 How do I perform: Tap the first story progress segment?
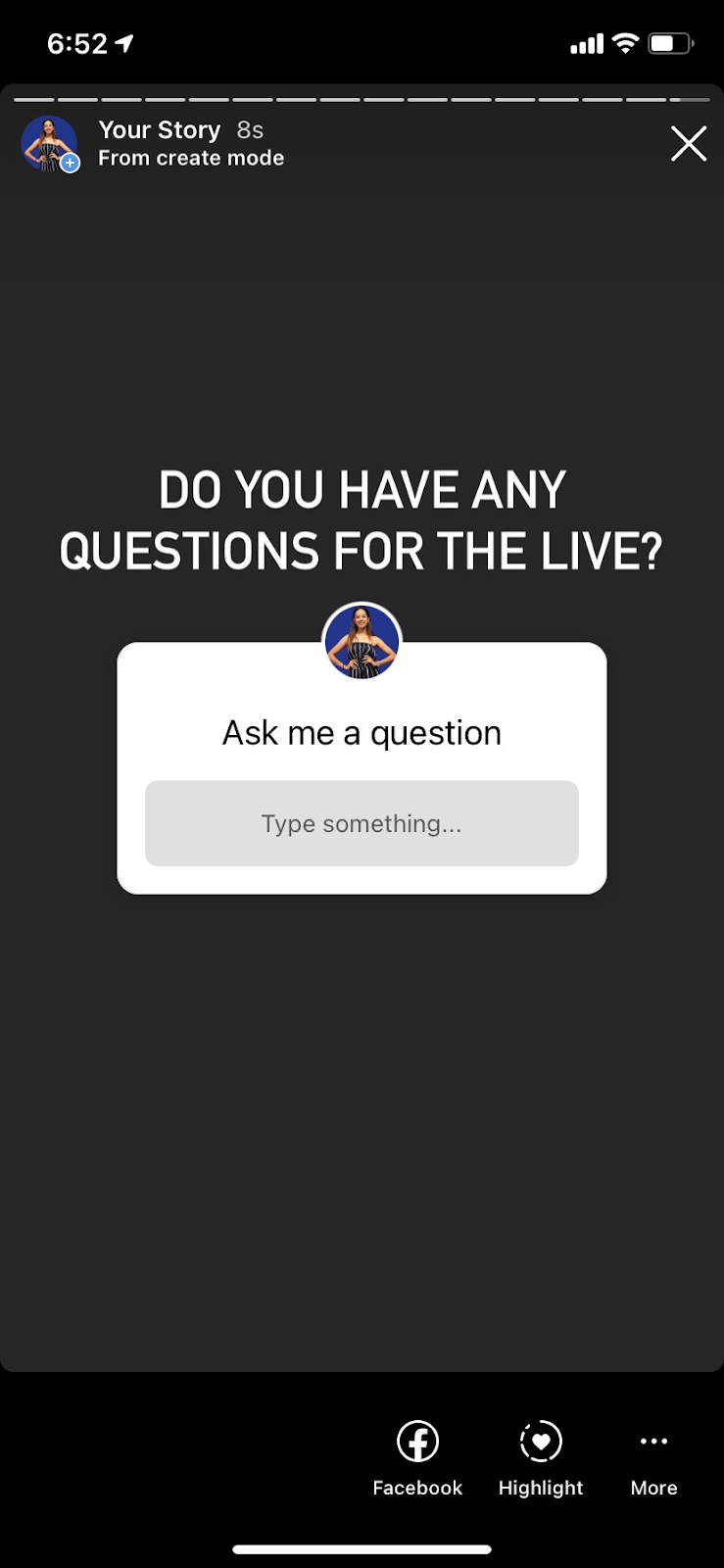pos(34,99)
